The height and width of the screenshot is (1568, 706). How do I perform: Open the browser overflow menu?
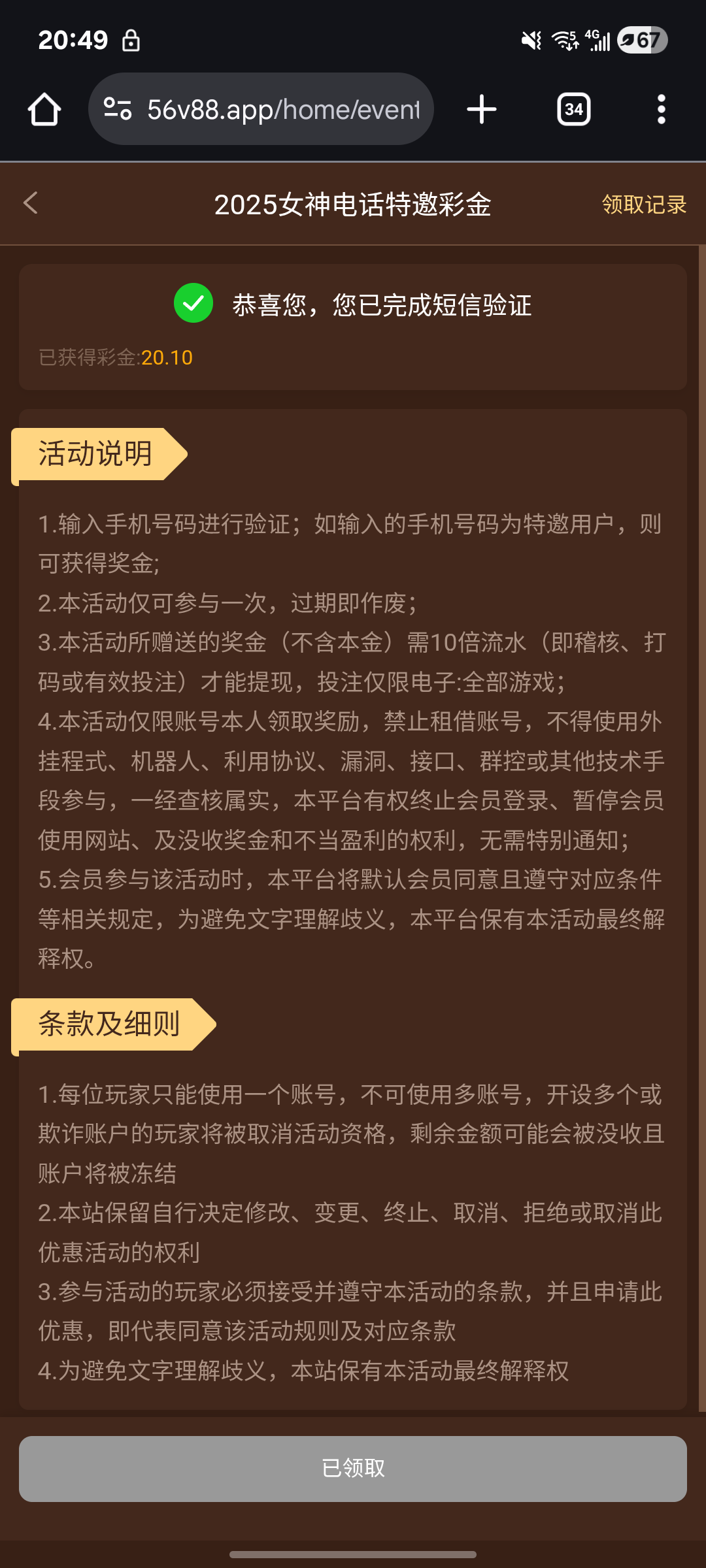click(x=661, y=109)
